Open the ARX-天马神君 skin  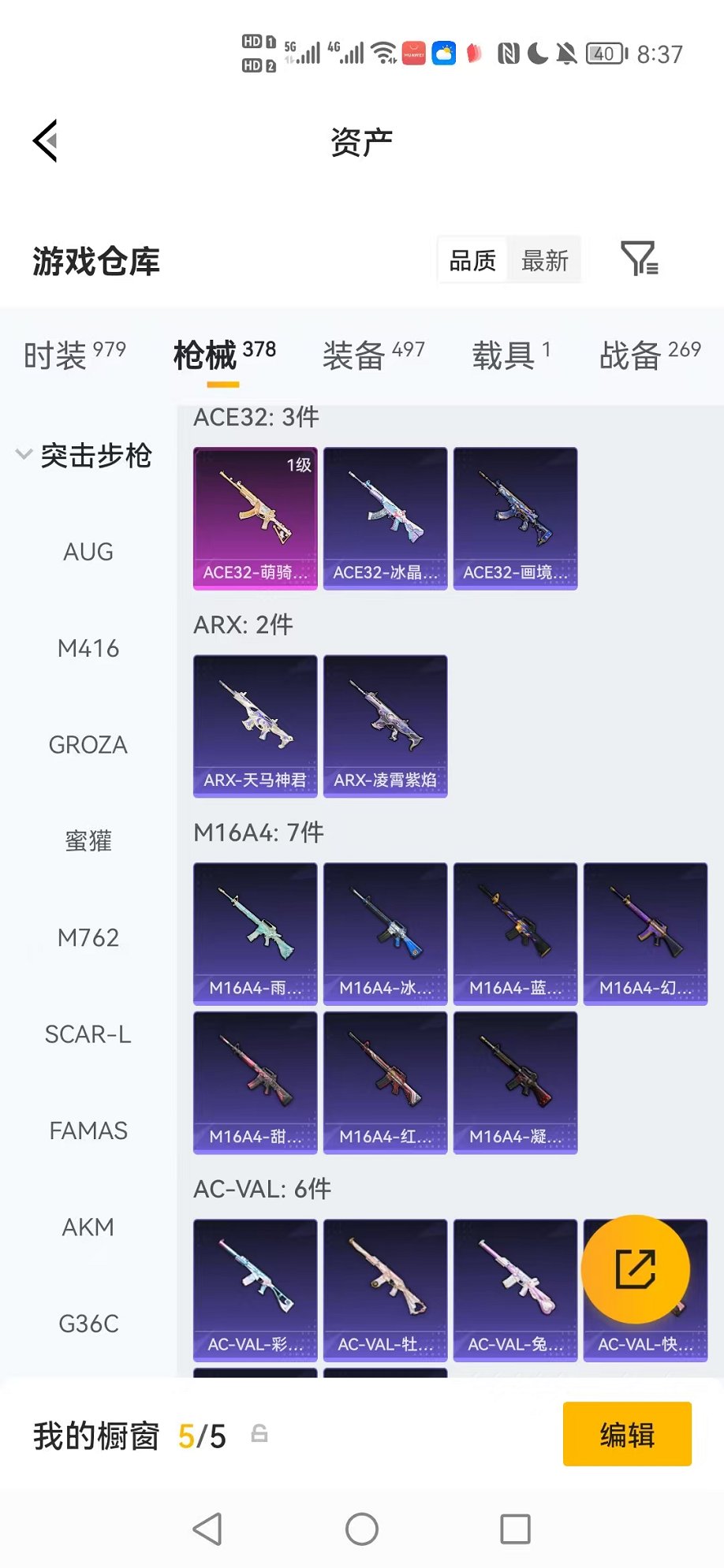[x=256, y=725]
